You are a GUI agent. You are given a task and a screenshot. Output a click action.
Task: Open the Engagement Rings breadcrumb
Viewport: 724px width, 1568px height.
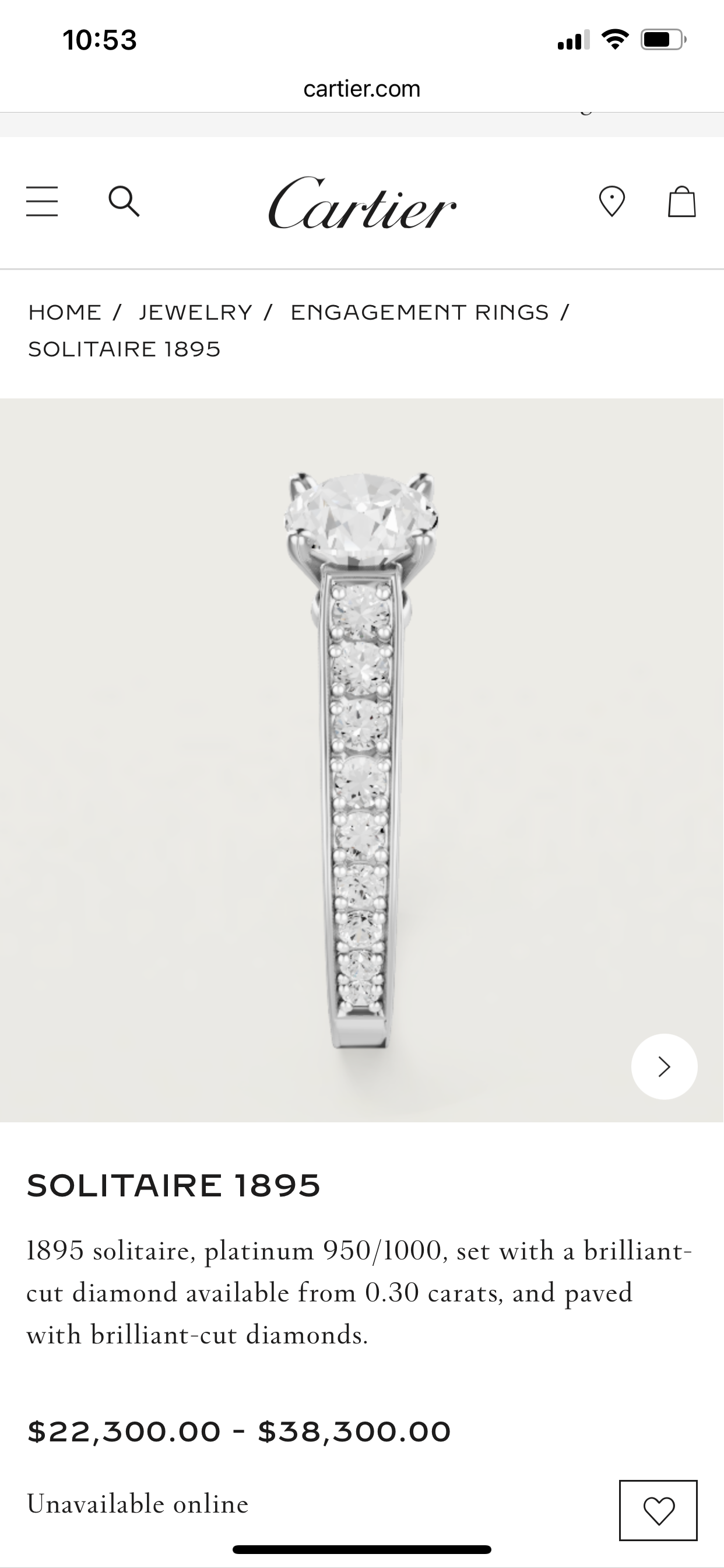coord(420,312)
